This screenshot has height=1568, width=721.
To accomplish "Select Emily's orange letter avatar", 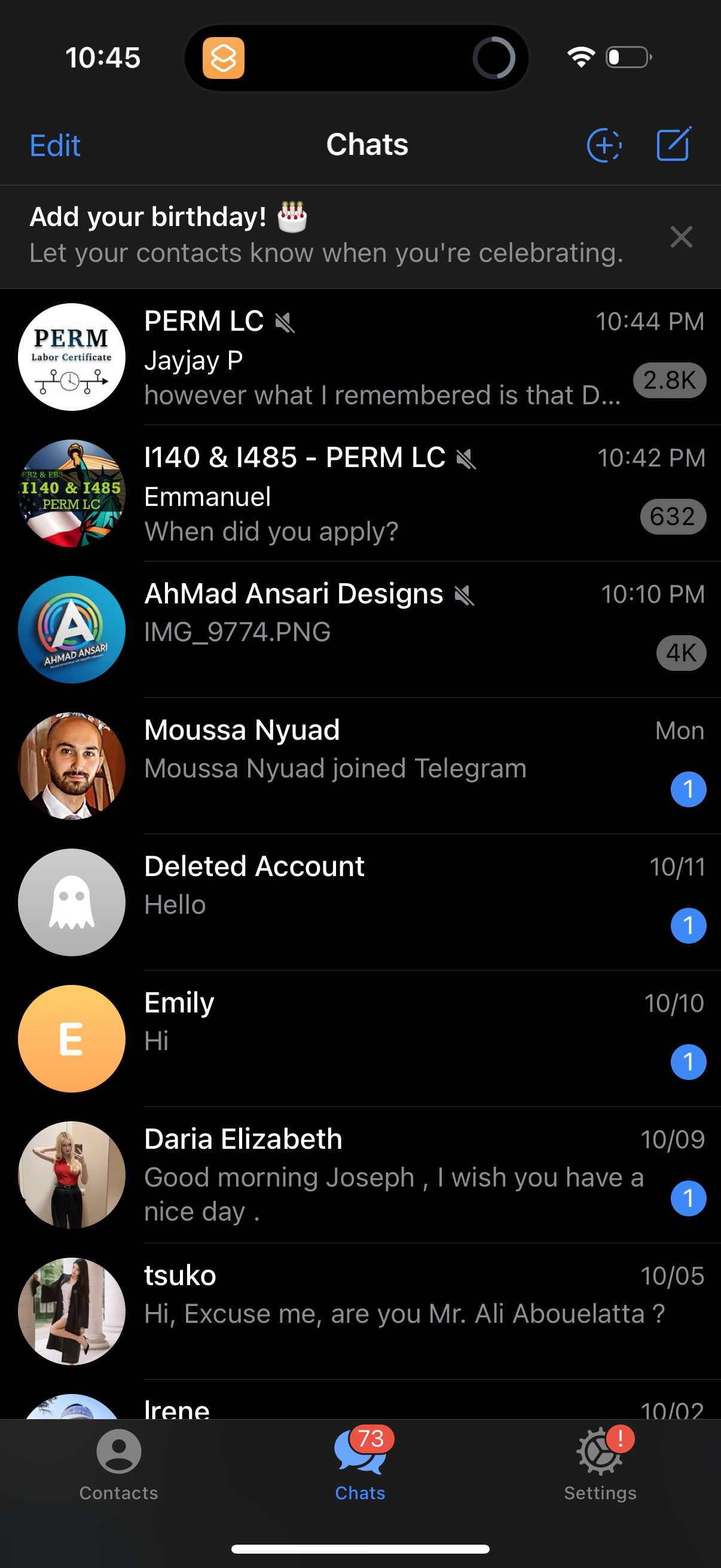I will pyautogui.click(x=71, y=1038).
